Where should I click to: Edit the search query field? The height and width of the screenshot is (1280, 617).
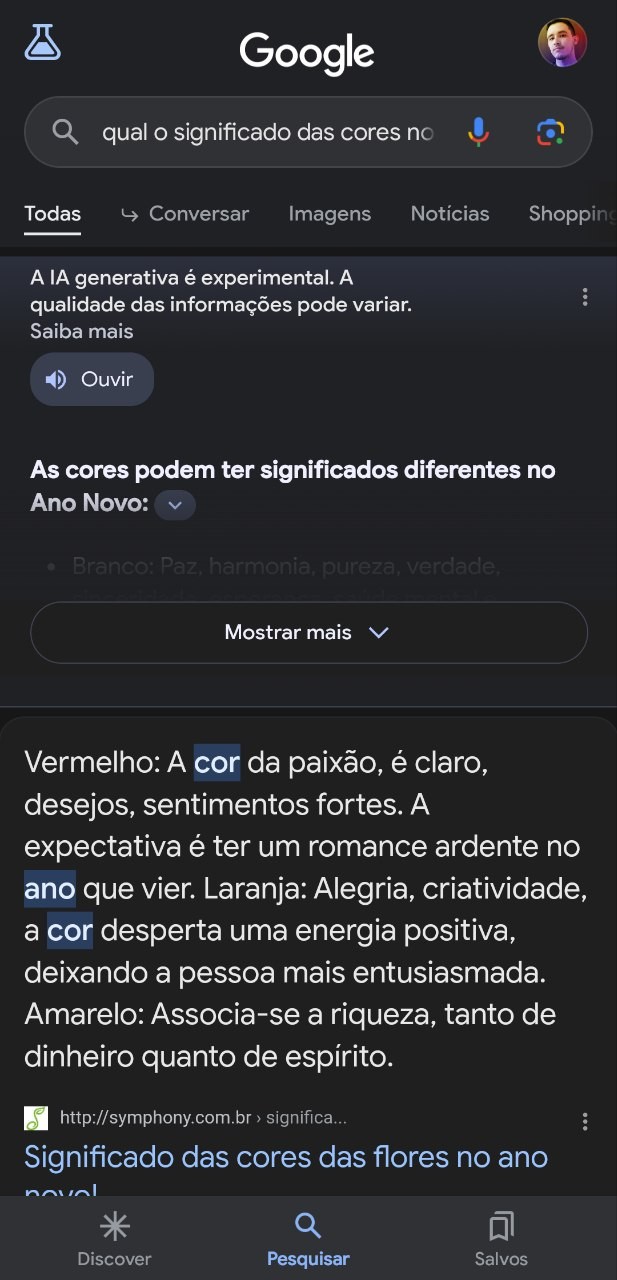coord(268,132)
